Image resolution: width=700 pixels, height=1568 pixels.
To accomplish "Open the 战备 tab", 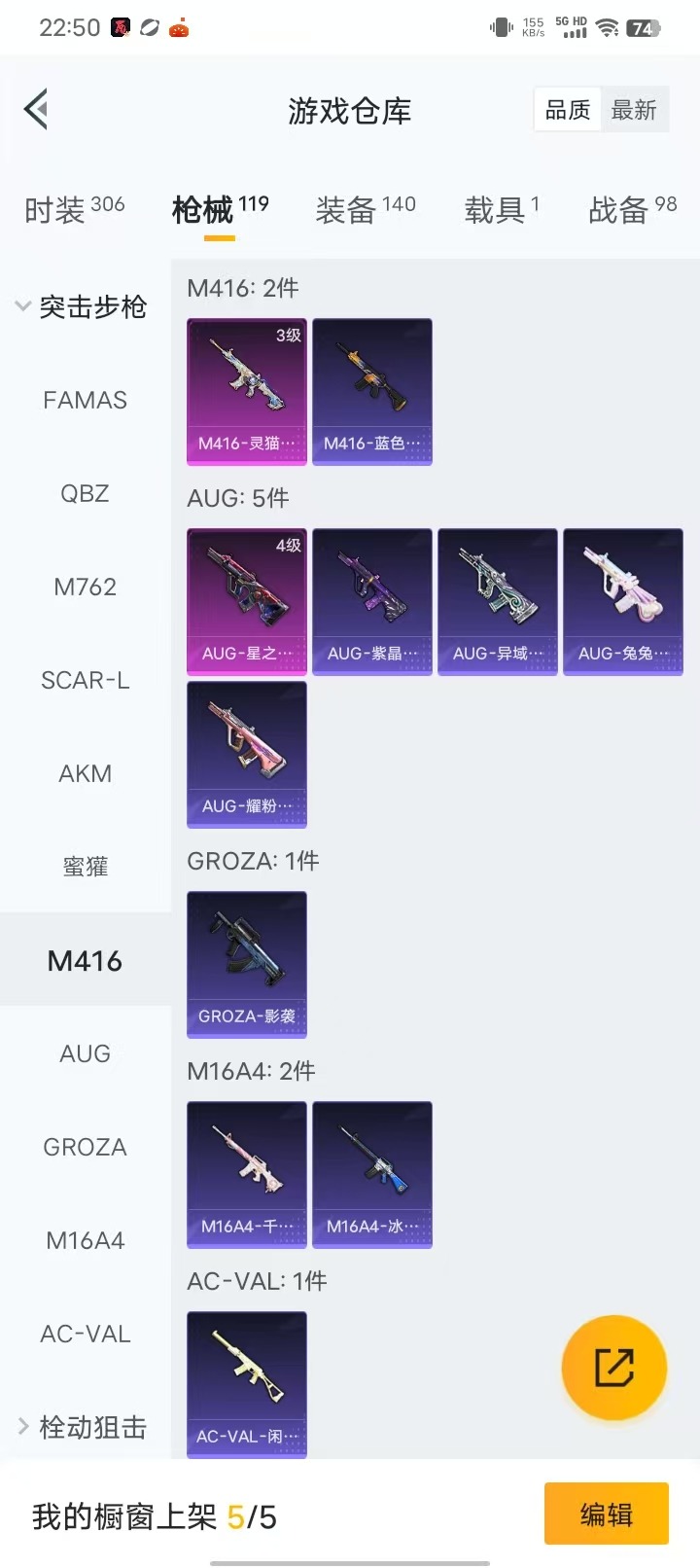I will [x=632, y=209].
